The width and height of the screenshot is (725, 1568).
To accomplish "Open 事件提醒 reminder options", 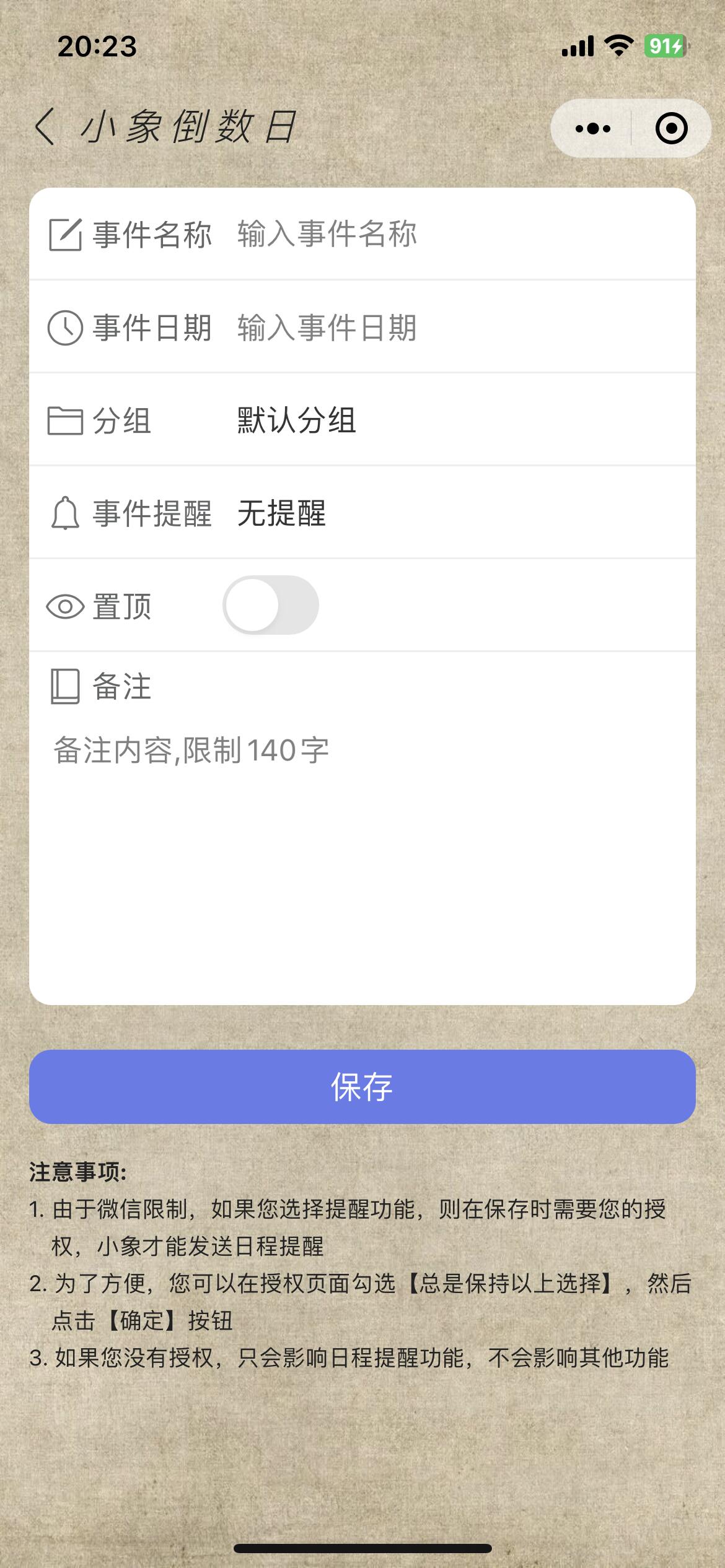I will (x=434, y=513).
